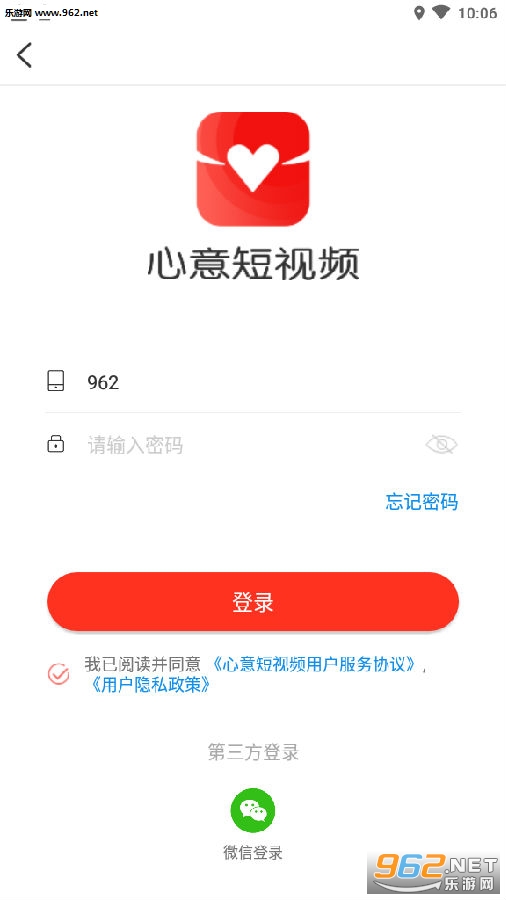Open the 用户隐私政策 link
This screenshot has width=506, height=900.
[148, 685]
